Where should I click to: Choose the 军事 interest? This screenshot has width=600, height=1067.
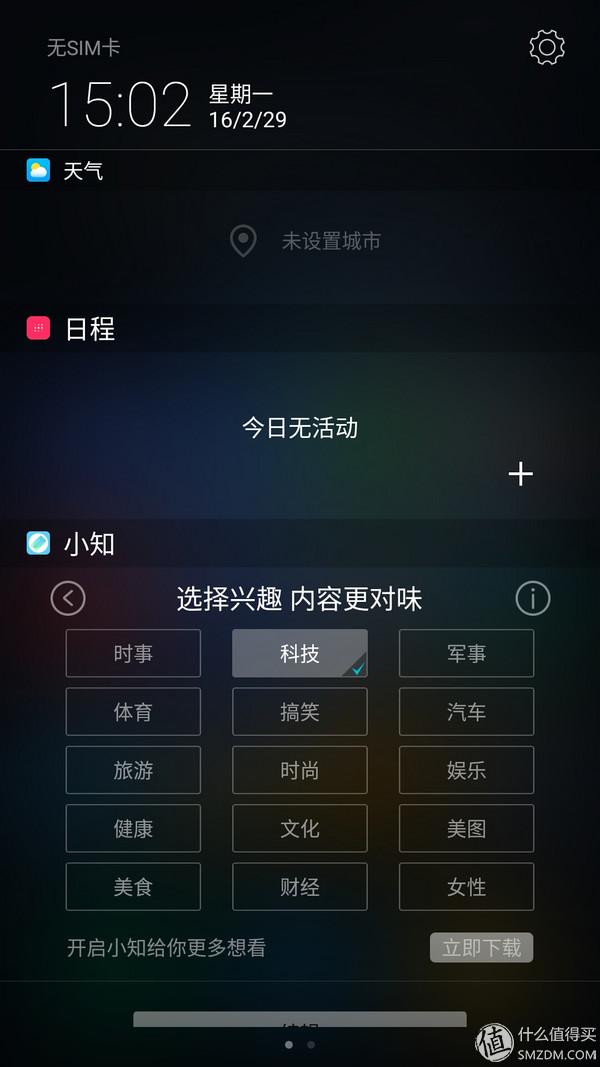[x=466, y=654]
